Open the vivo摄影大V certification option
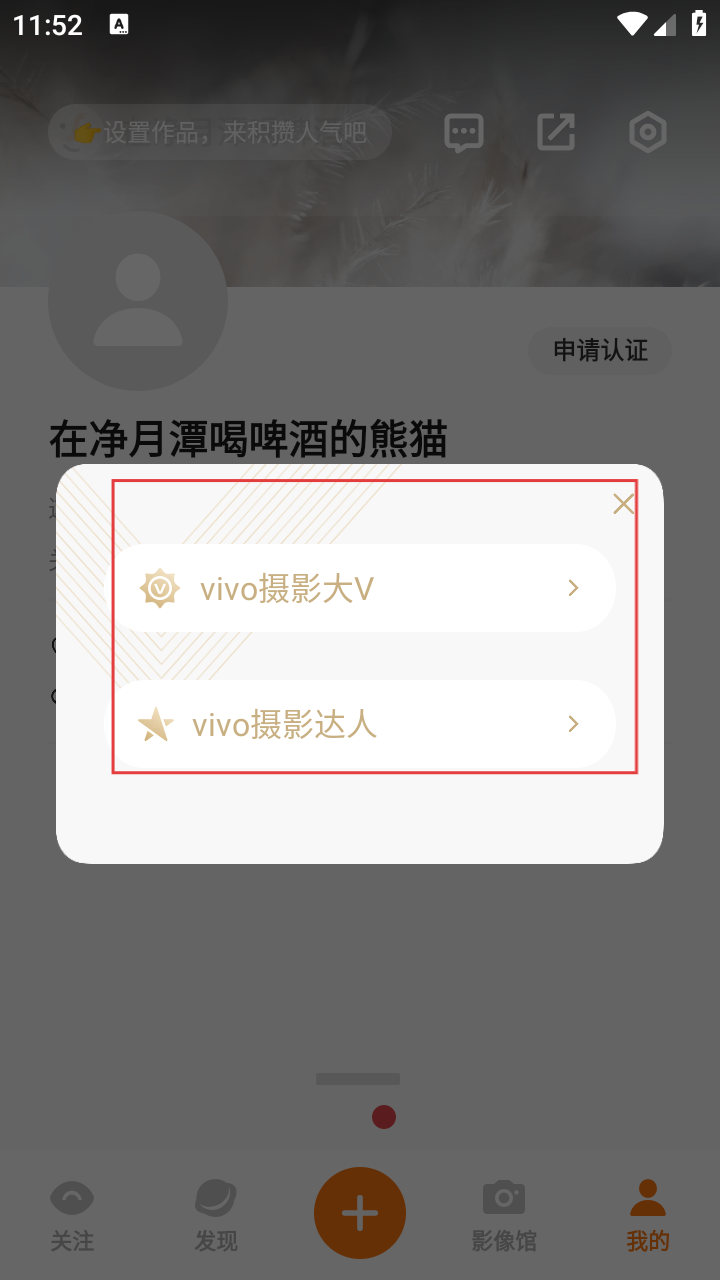This screenshot has height=1280, width=720. point(360,588)
